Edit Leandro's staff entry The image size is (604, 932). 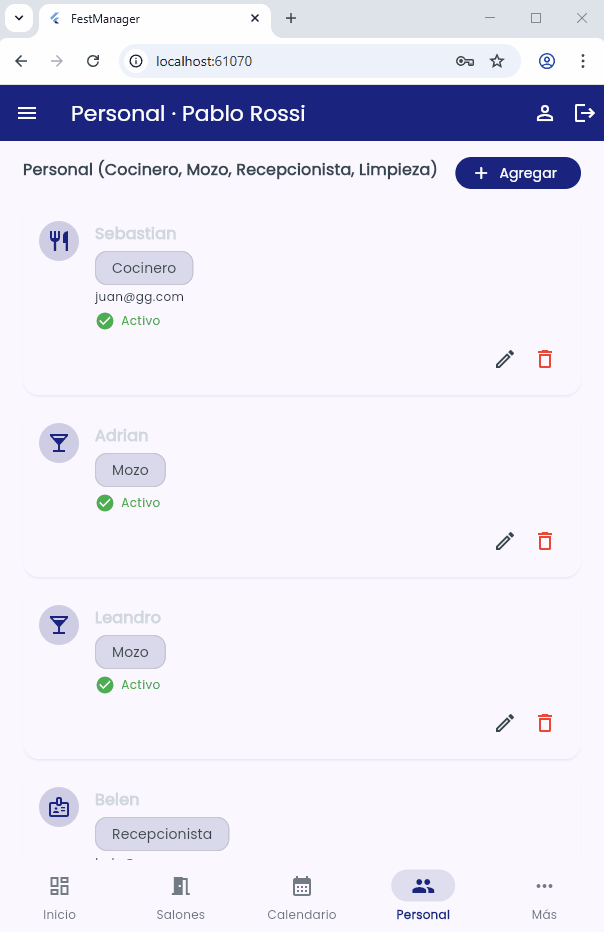click(x=505, y=723)
